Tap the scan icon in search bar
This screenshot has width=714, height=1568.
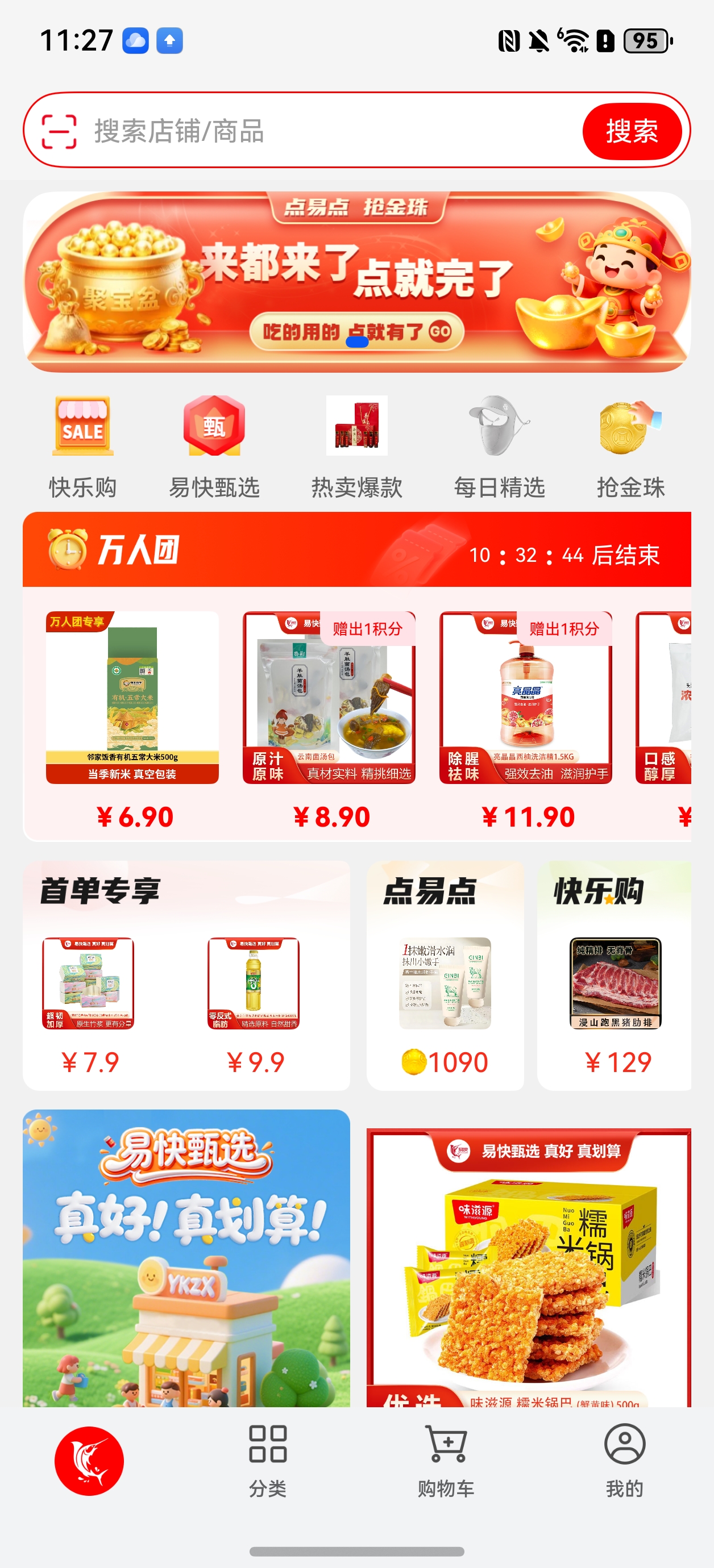59,131
